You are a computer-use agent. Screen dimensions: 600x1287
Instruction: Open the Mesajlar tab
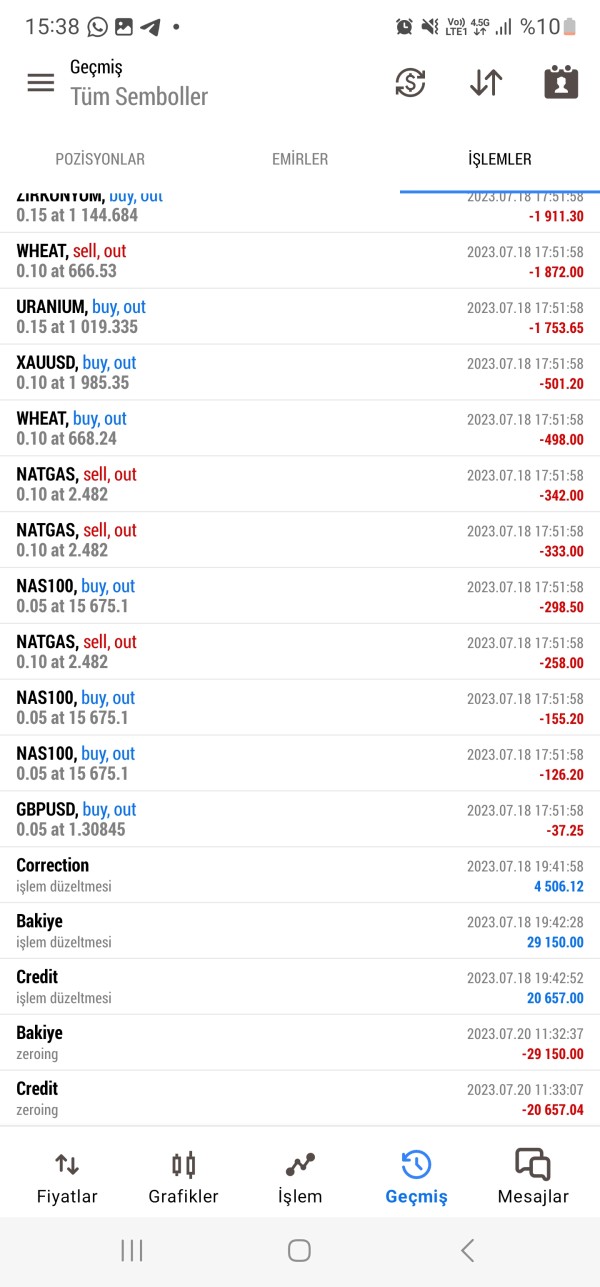point(533,1177)
